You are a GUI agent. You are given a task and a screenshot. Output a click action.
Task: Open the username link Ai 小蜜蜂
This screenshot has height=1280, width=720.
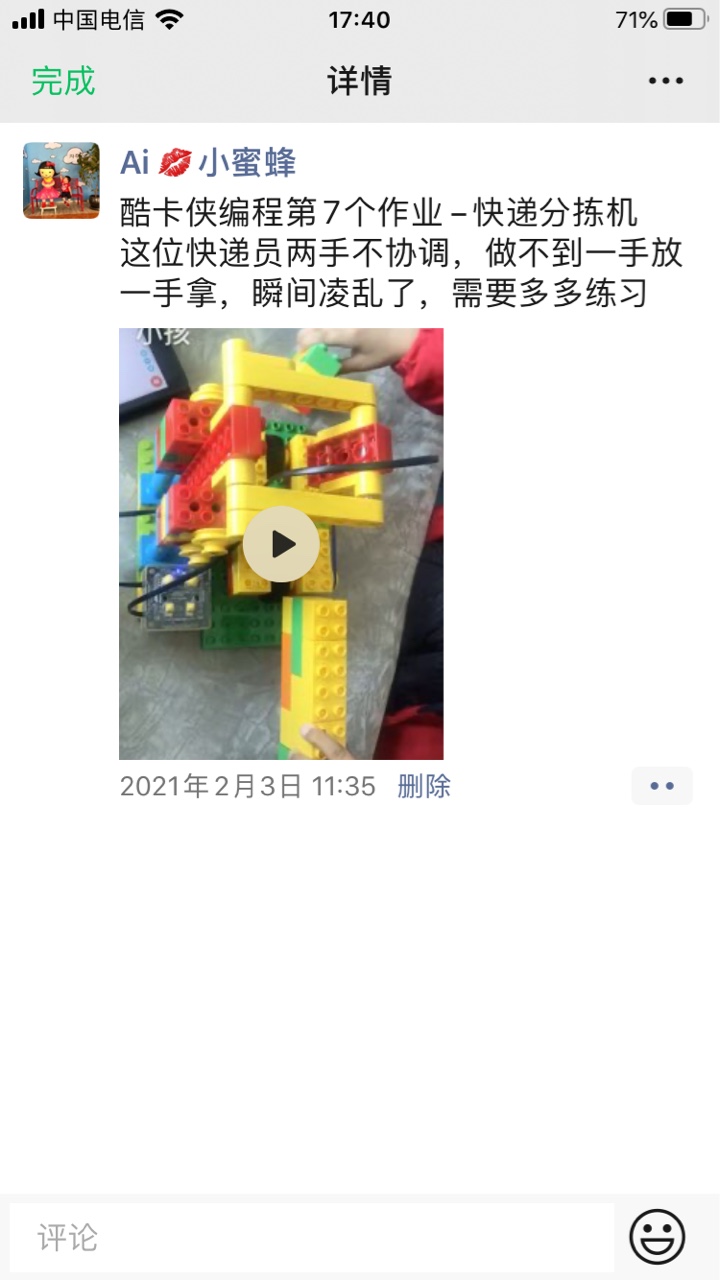[x=208, y=162]
